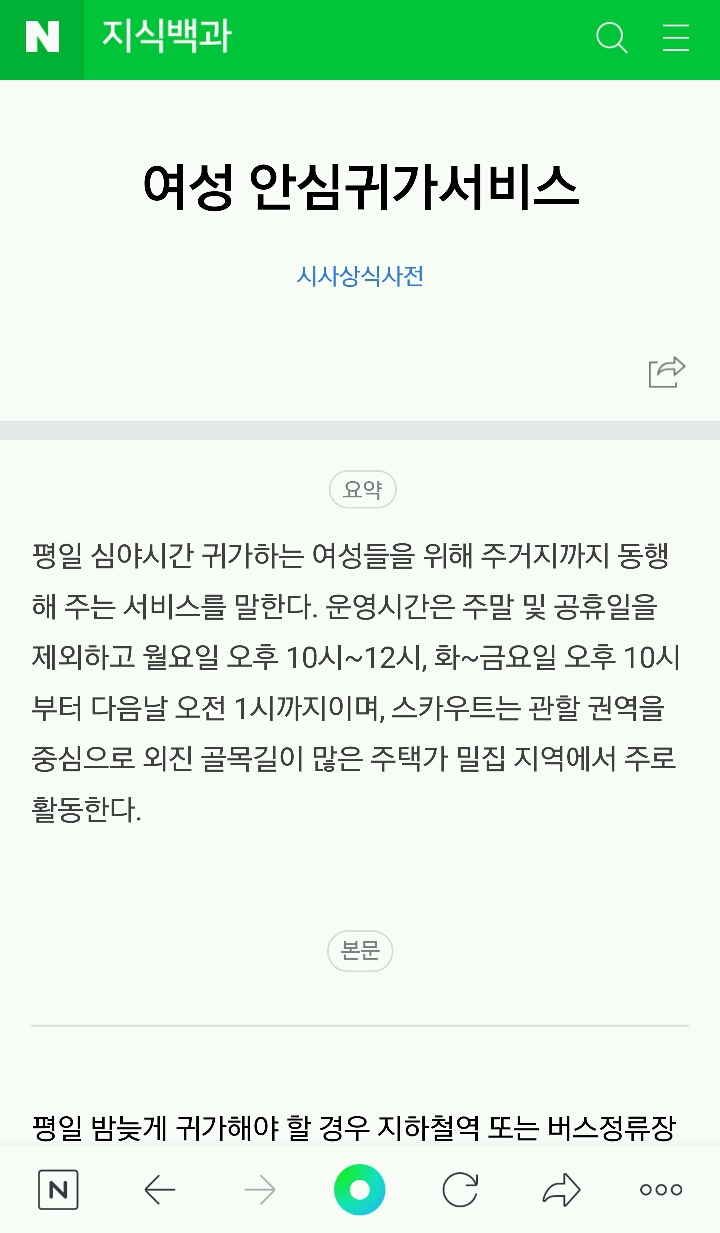The height and width of the screenshot is (1233, 720).
Task: Go to Naver home from bottom bar
Action: (58, 1189)
